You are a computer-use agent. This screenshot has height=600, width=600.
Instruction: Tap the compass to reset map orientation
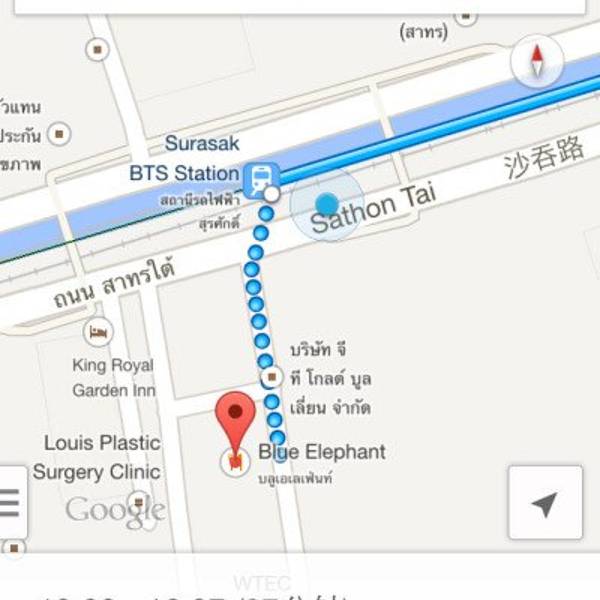coord(537,60)
